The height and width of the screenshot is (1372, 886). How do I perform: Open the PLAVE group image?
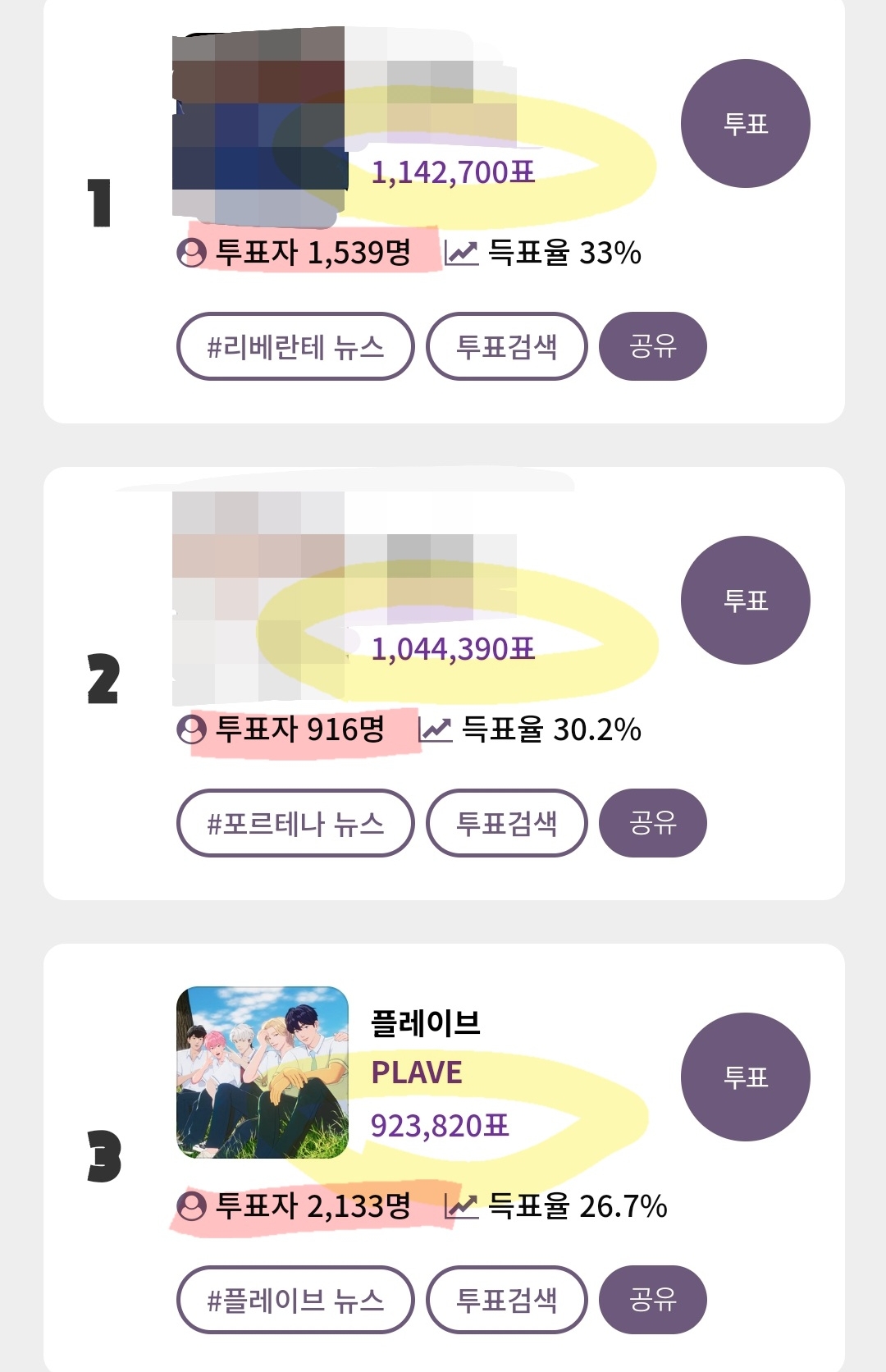point(263,1072)
